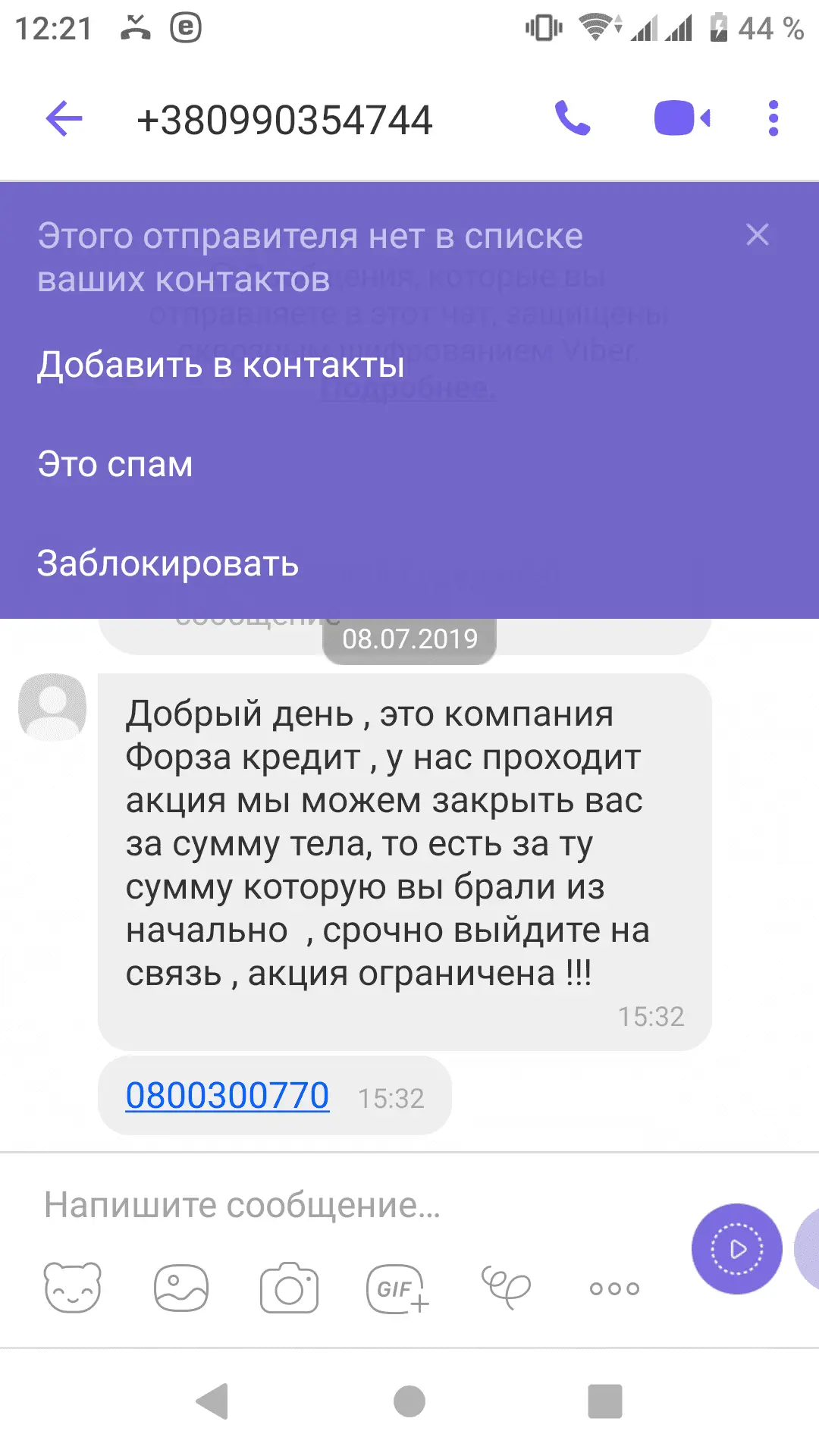Select Добавить в контакты
The image size is (819, 1456).
221,365
